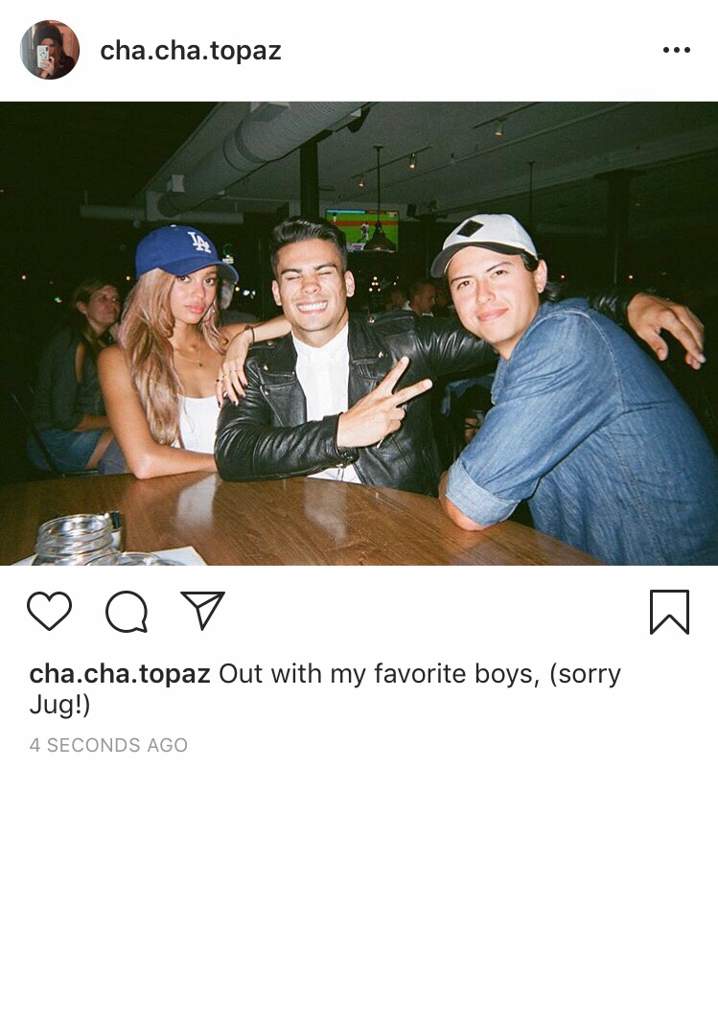Open cha.cha.topaz profile picture
Image resolution: width=718 pixels, height=1024 pixels.
tap(49, 50)
